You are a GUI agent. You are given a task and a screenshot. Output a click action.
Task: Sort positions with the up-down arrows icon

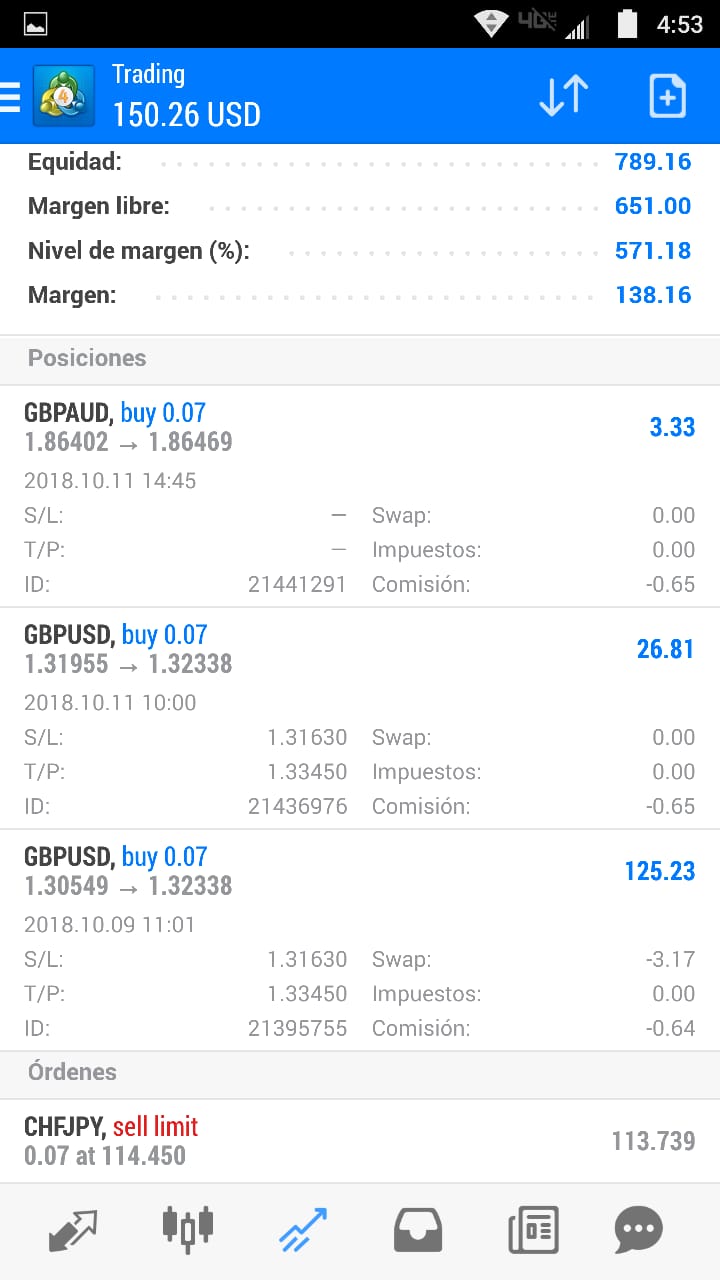coord(563,97)
